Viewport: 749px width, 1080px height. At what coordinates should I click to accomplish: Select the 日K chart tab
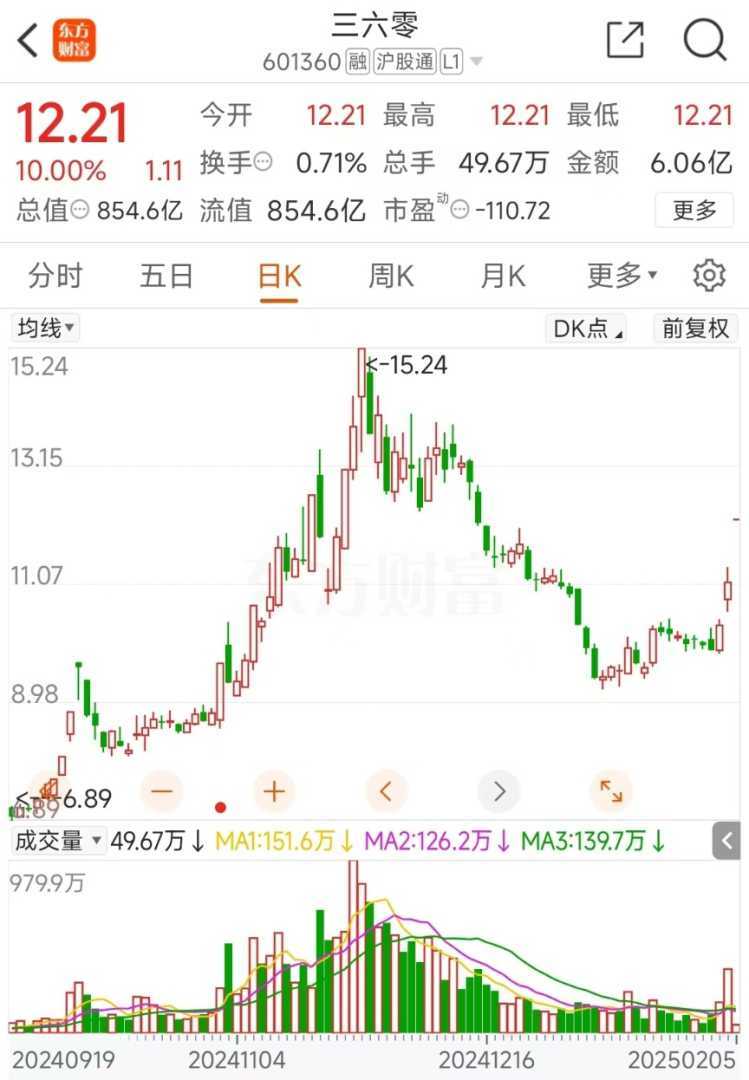[279, 276]
